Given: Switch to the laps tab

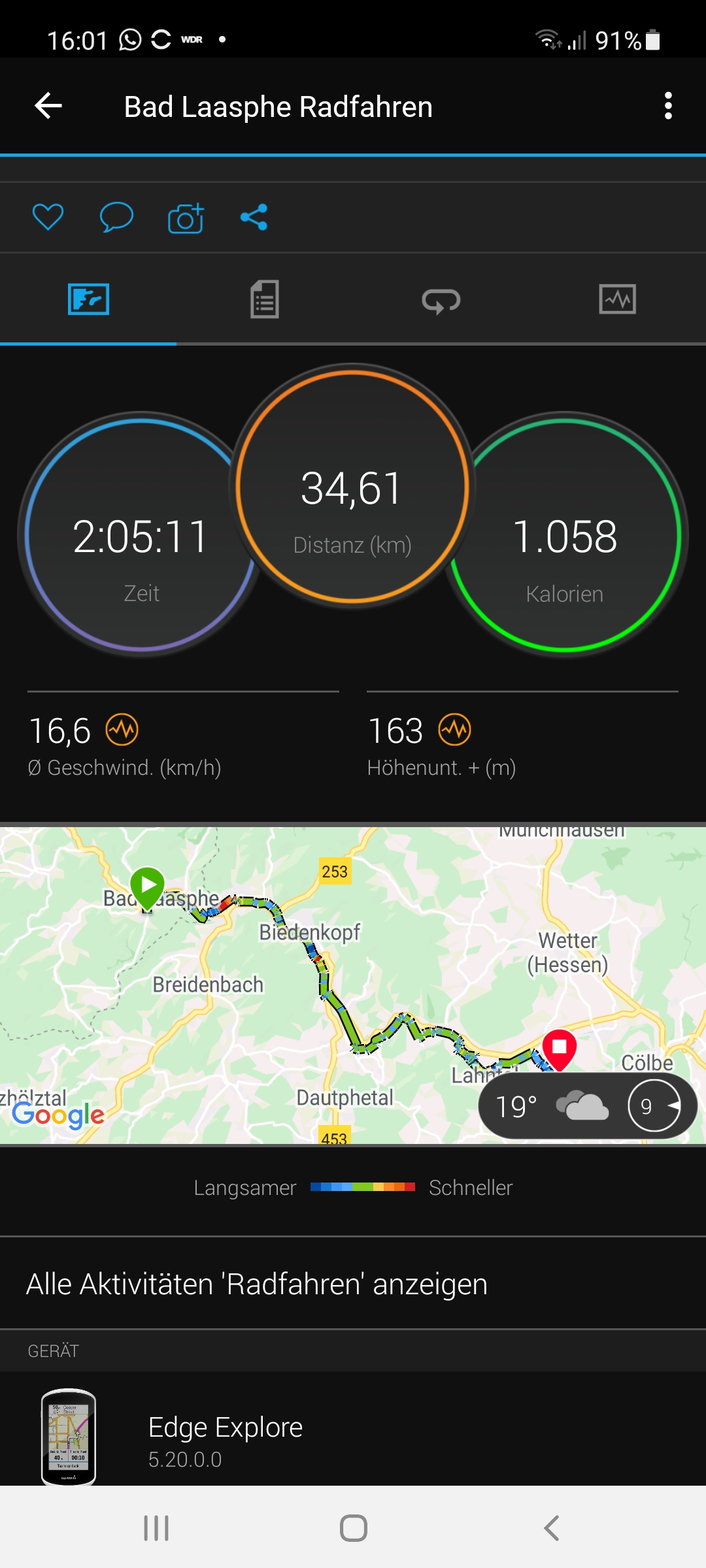Looking at the screenshot, I should [441, 301].
